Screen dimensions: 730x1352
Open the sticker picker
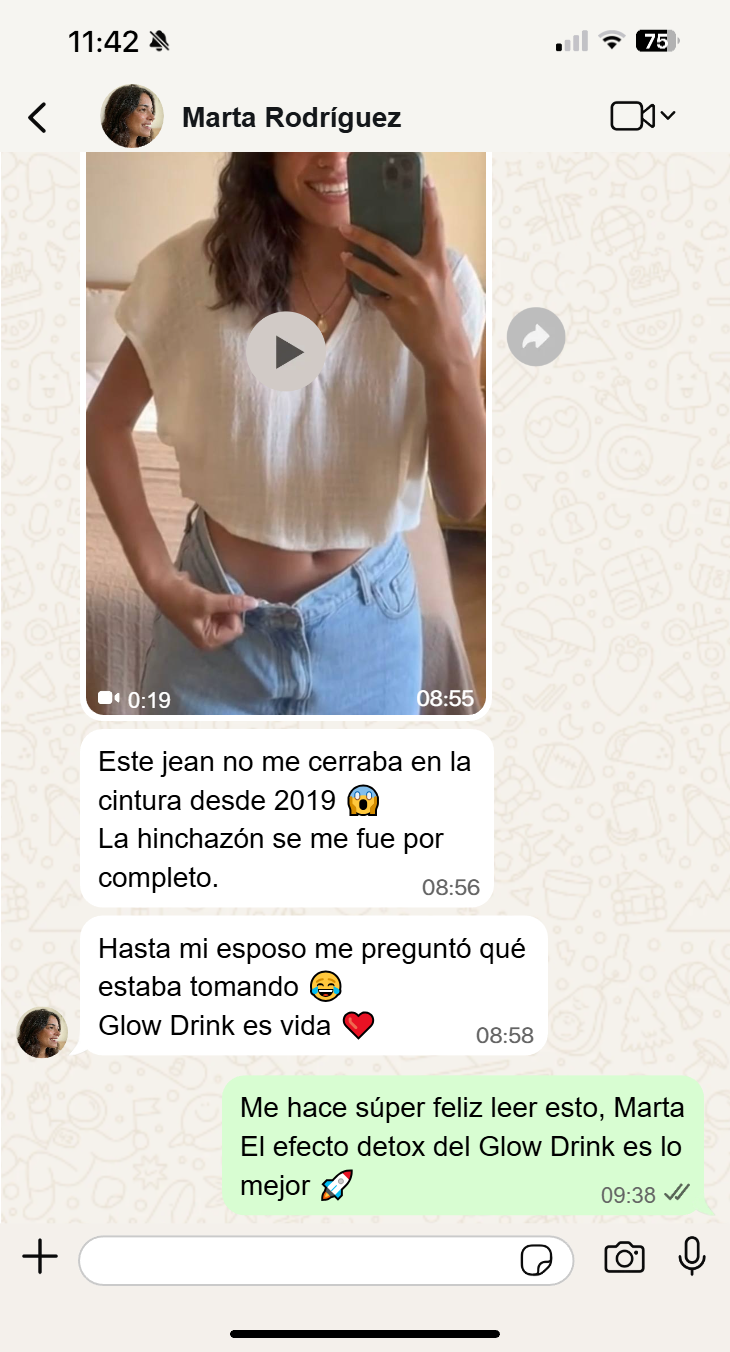pos(536,1260)
